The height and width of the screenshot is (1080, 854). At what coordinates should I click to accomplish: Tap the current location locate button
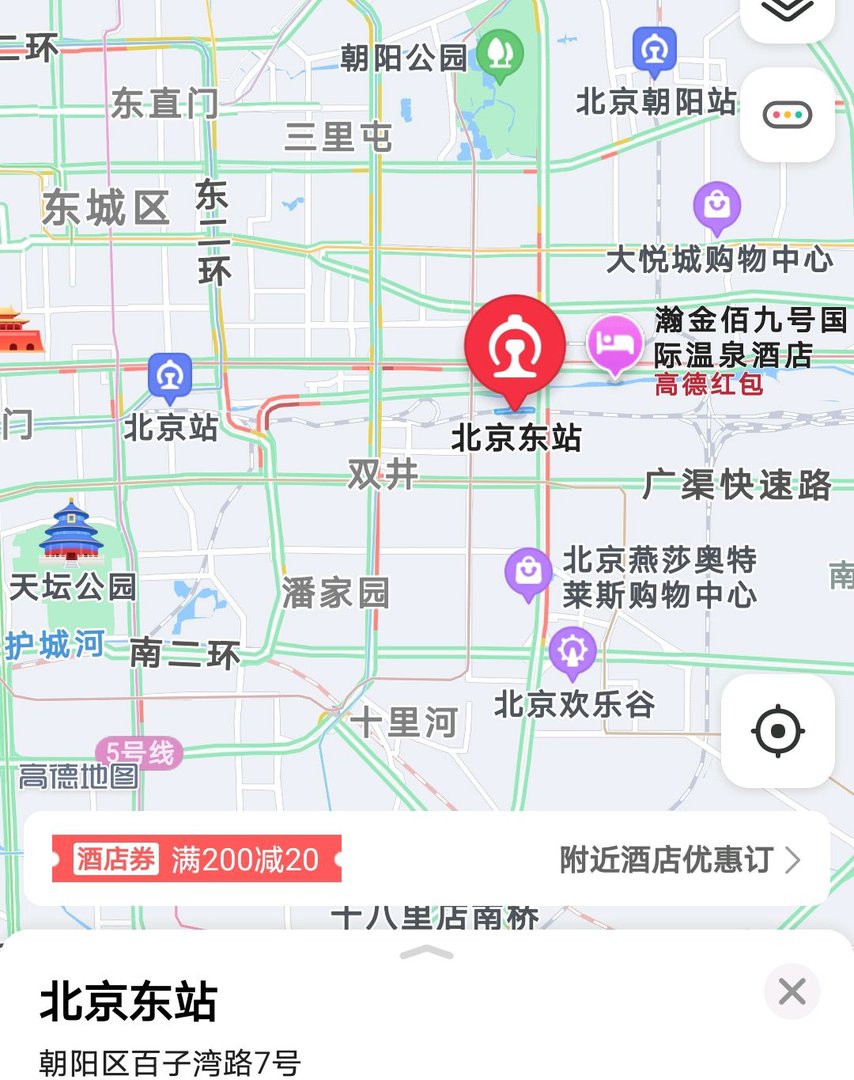pyautogui.click(x=778, y=731)
